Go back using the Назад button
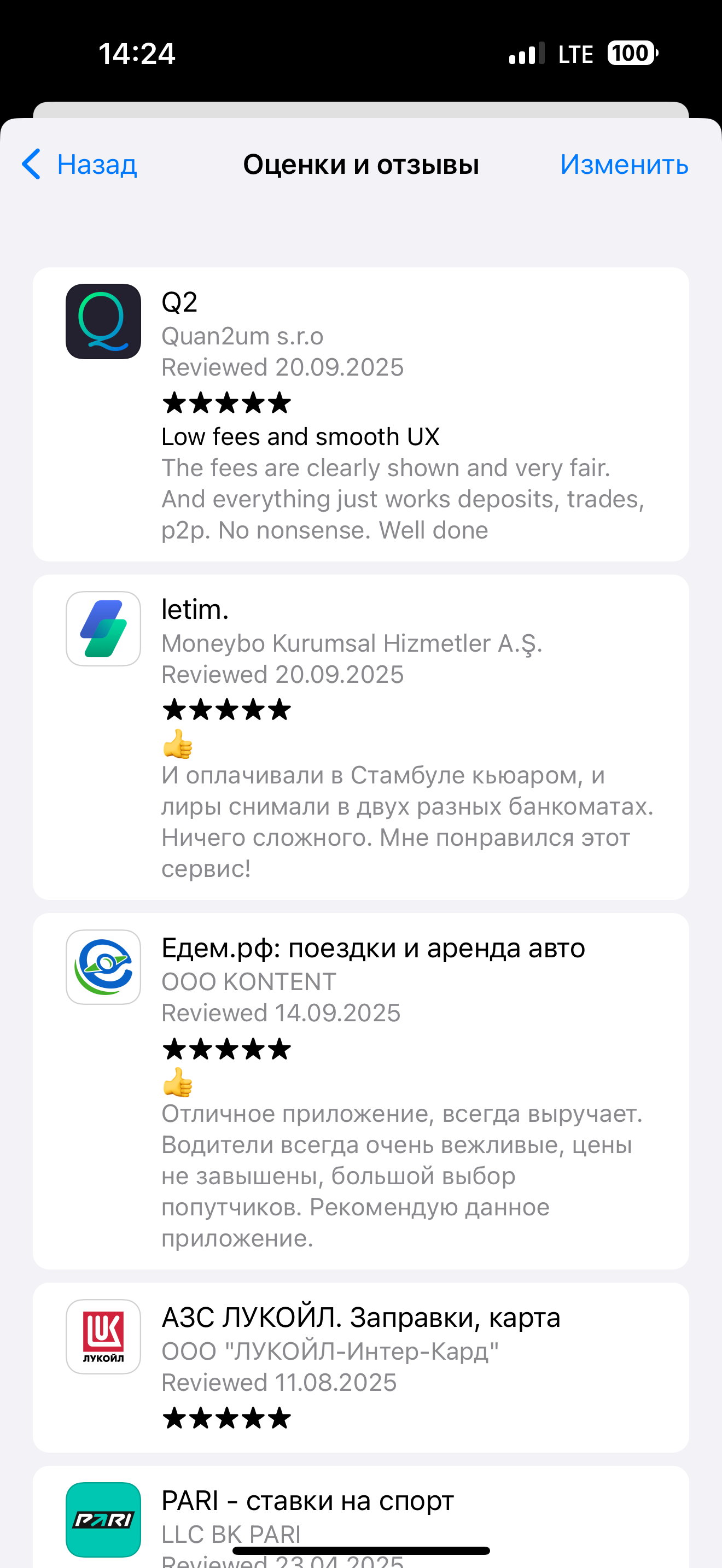Image resolution: width=722 pixels, height=1568 pixels. pos(80,165)
